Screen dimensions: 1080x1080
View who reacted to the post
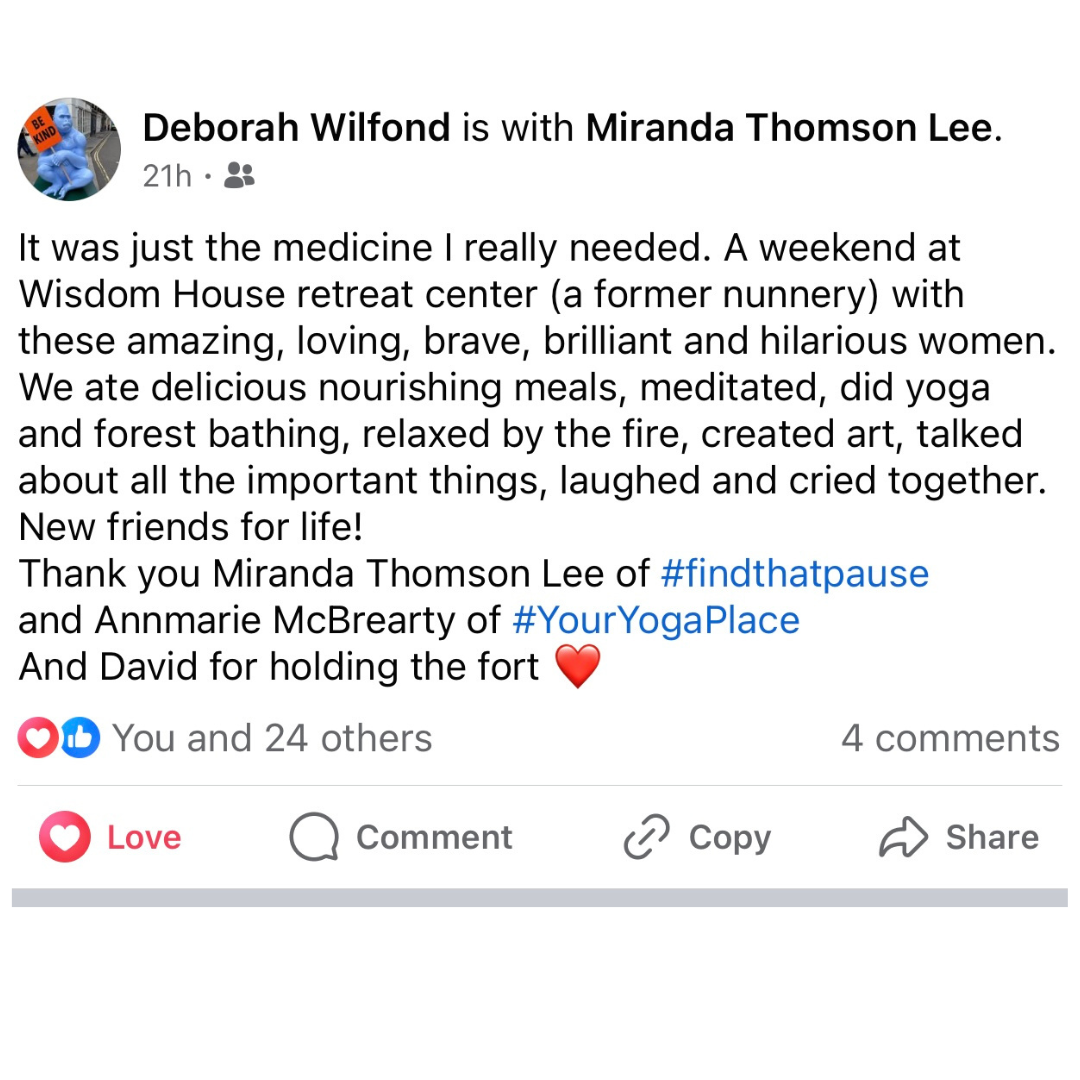tap(225, 738)
